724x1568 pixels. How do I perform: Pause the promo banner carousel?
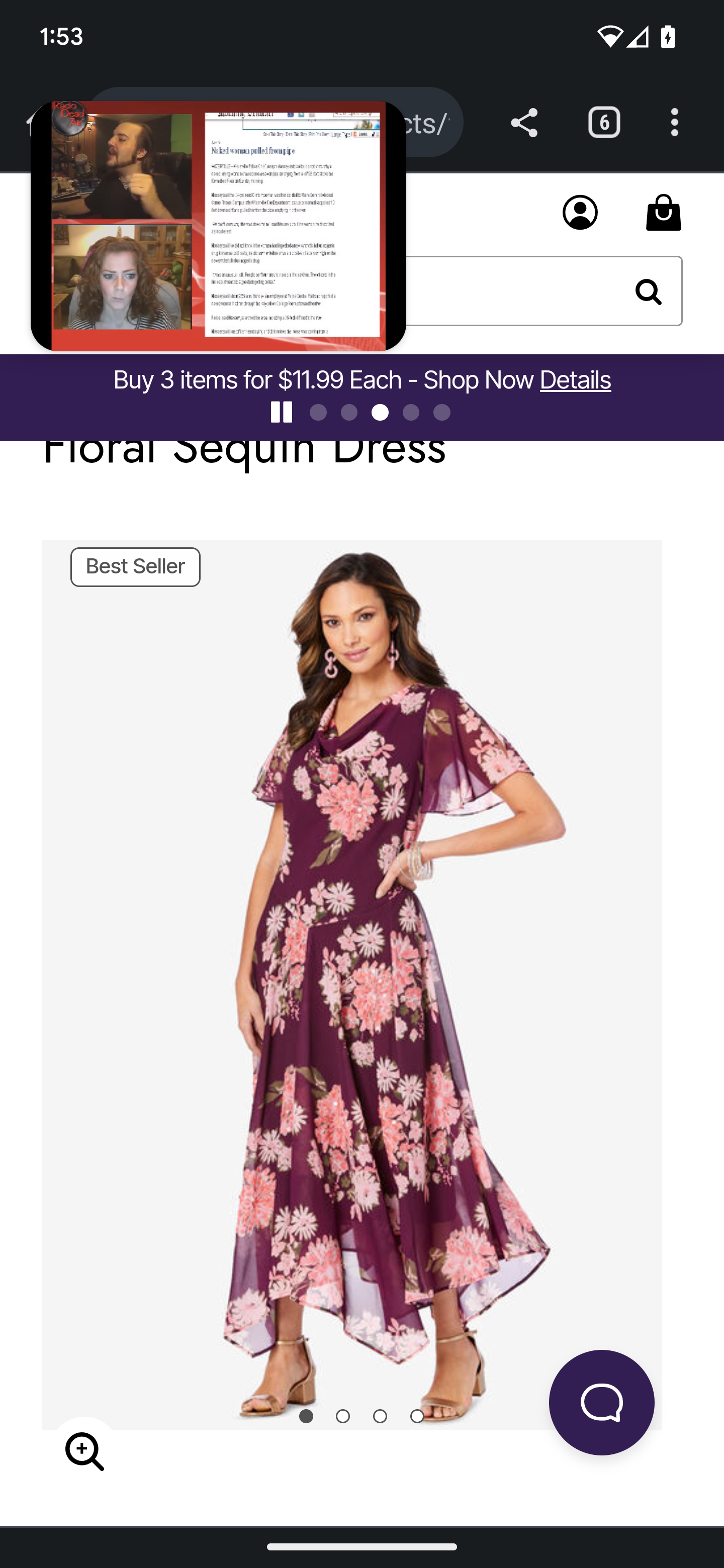pyautogui.click(x=282, y=412)
